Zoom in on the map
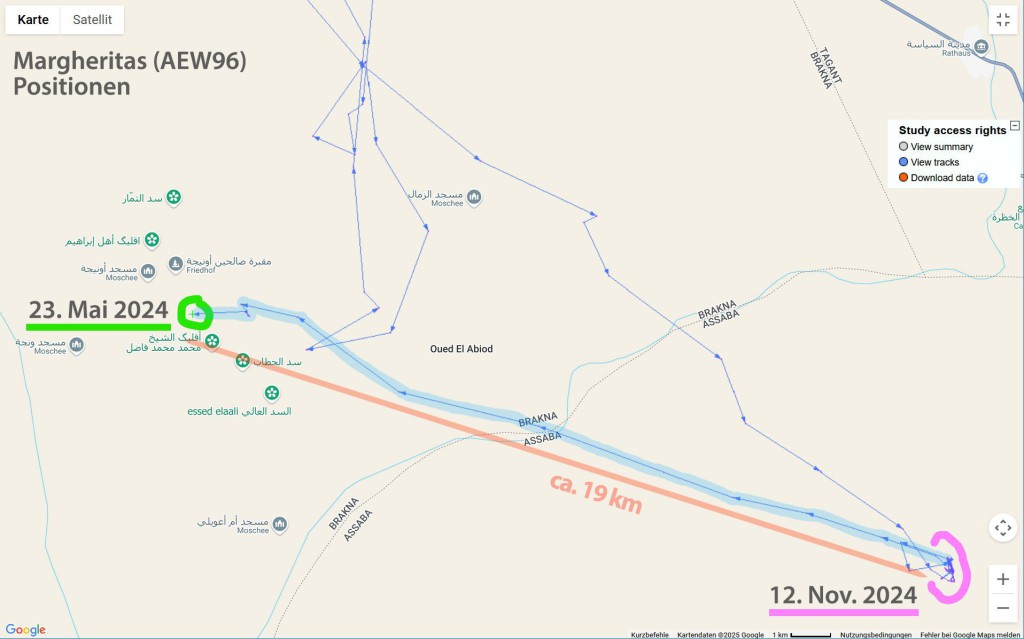1024x639 pixels. click(x=1003, y=580)
